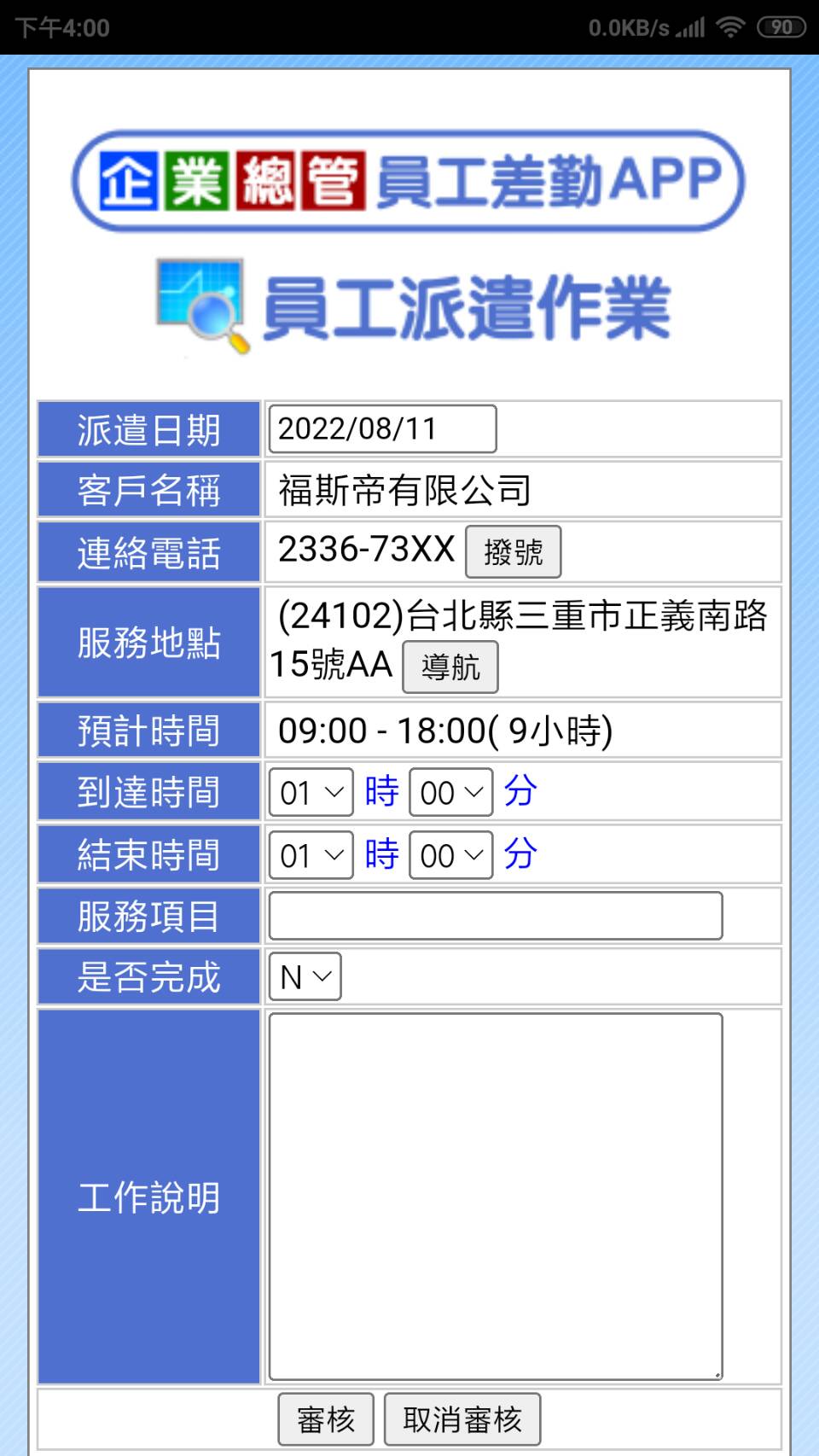The image size is (819, 1456).
Task: Open the 是否完成 dropdown showing N
Action: click(304, 976)
